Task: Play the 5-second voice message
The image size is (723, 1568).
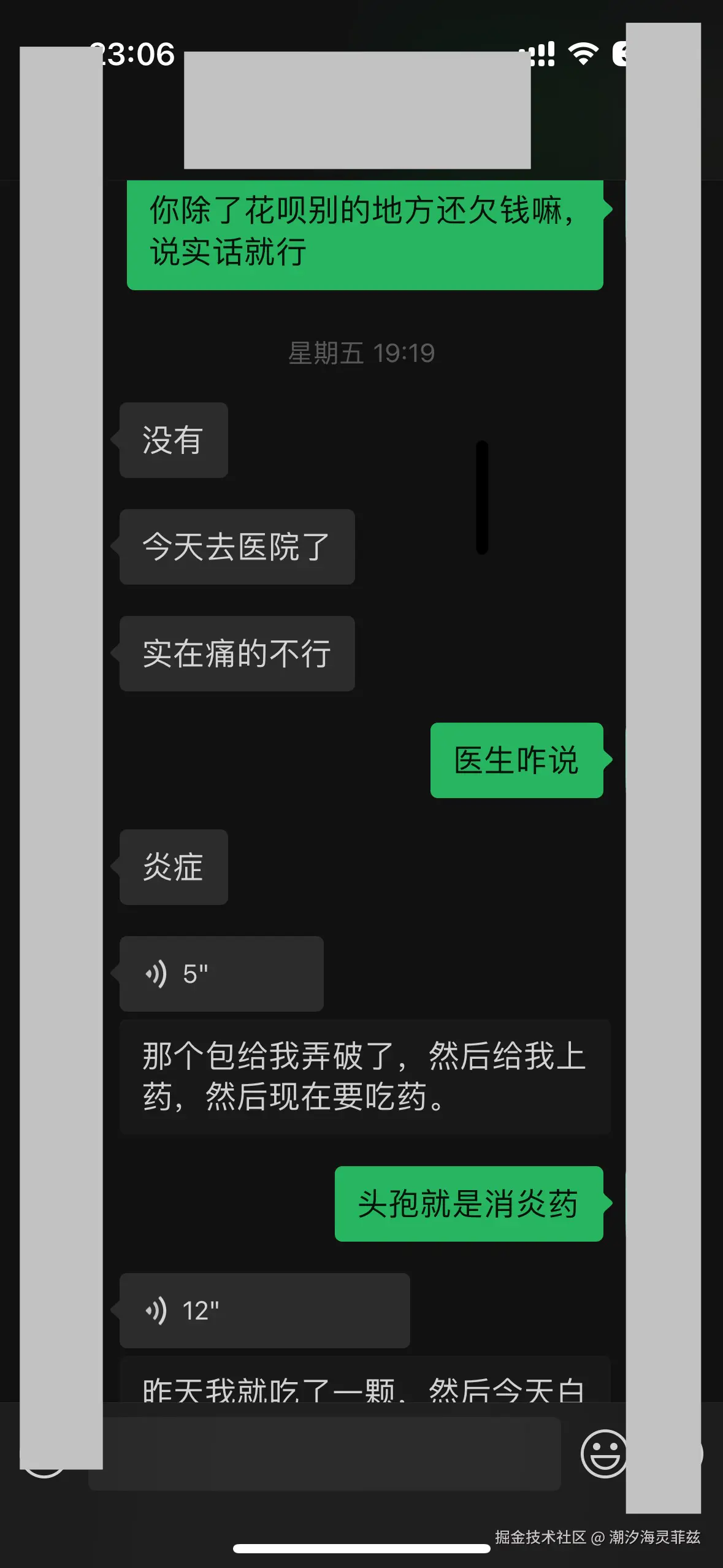Action: click(x=221, y=974)
